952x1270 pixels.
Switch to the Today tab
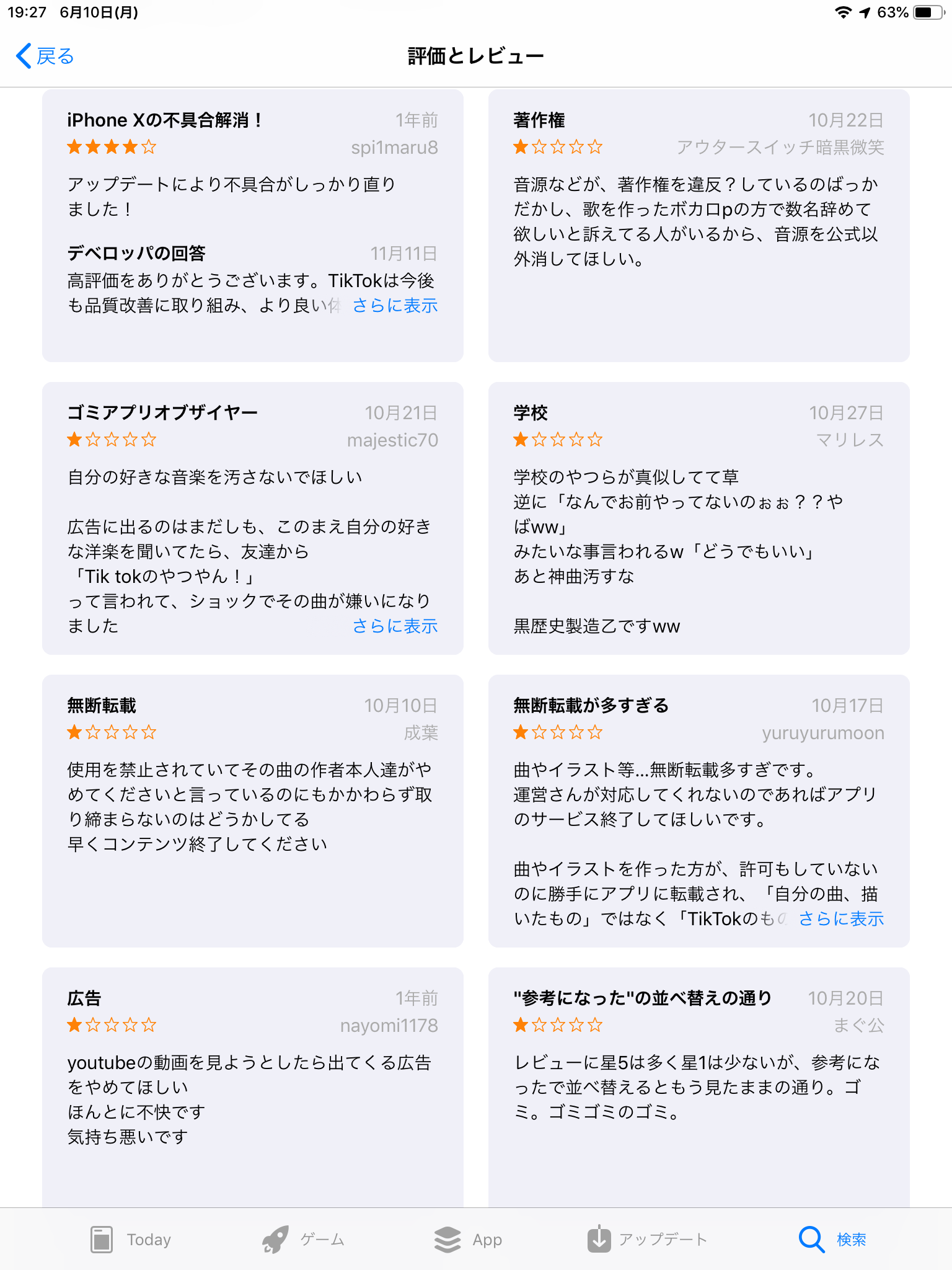click(131, 1239)
